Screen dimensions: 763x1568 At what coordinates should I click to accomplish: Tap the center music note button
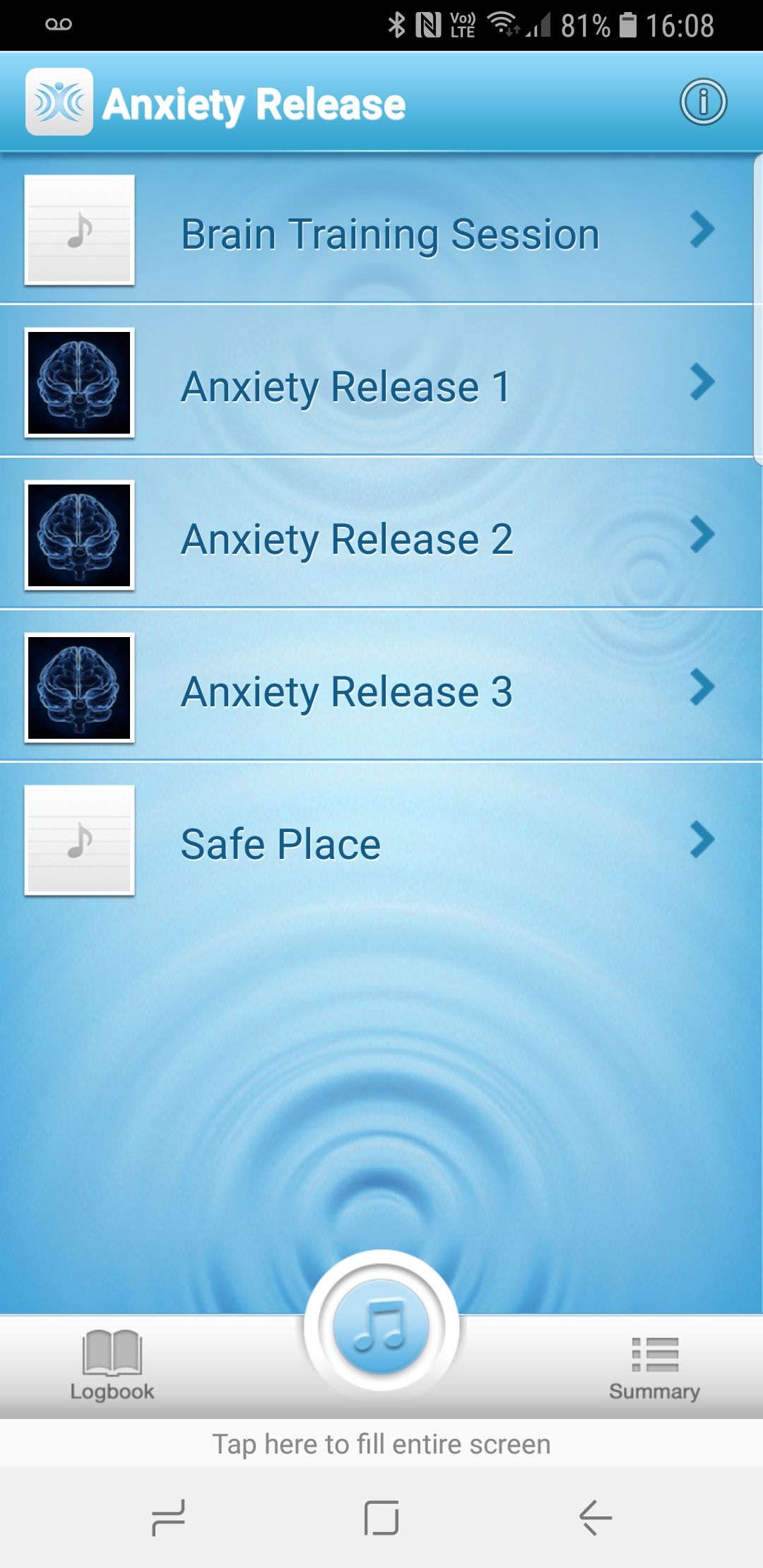click(381, 1327)
